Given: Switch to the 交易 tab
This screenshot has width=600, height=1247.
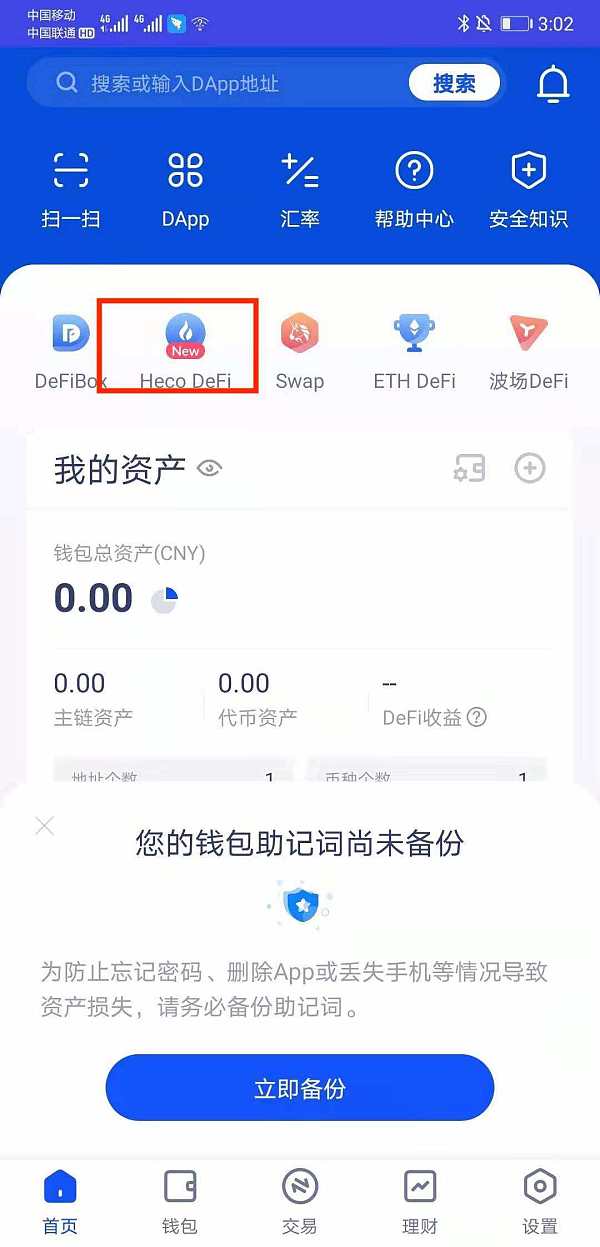Looking at the screenshot, I should (299, 1200).
